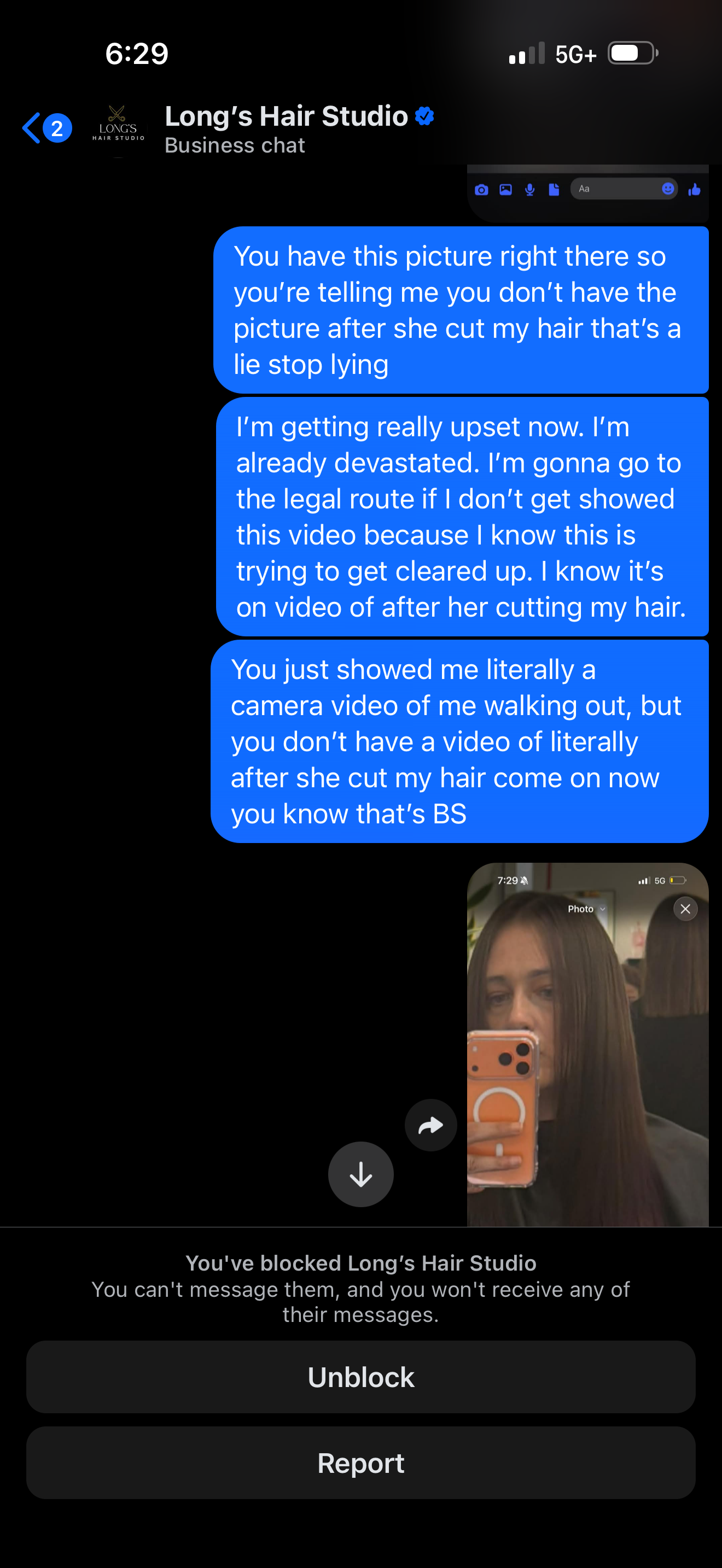The image size is (722, 1568).
Task: Open the mirror selfie photo
Action: [587, 1043]
